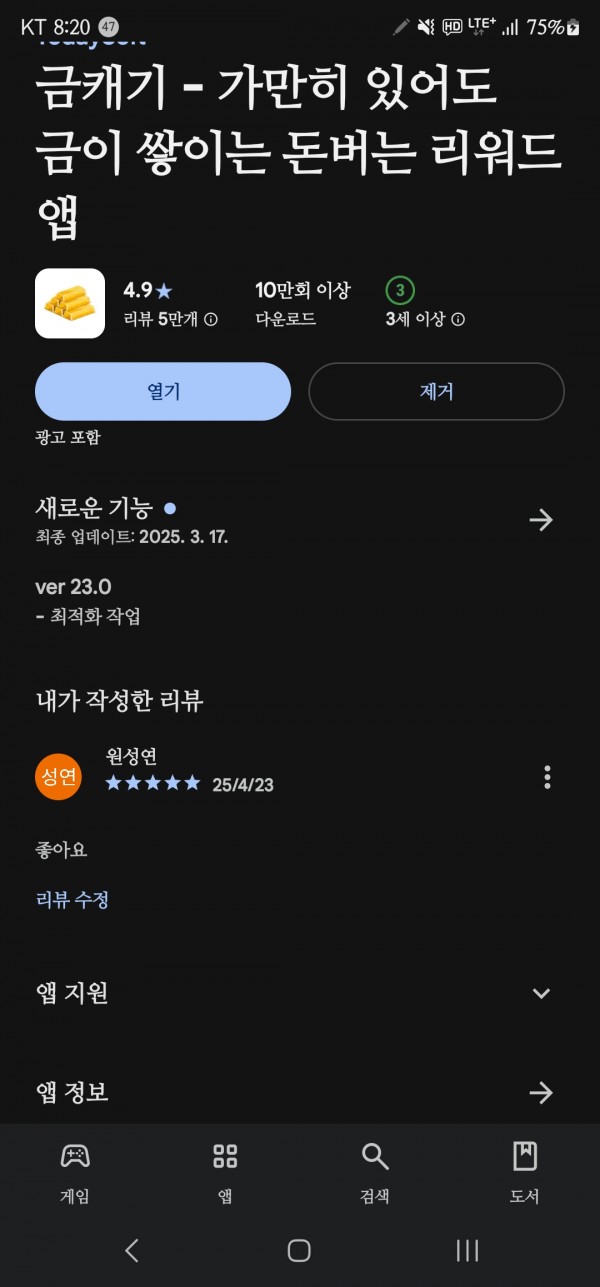600x1287 pixels.
Task: Switch to the 도서 tab
Action: click(525, 1173)
